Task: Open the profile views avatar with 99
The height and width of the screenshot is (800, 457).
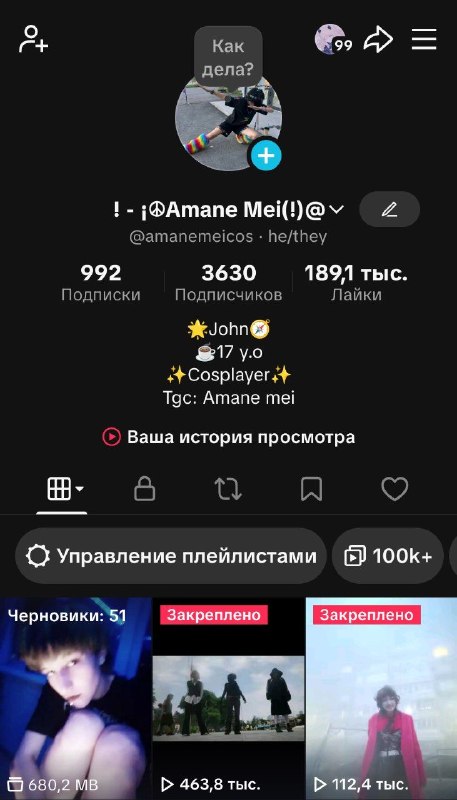Action: [333, 39]
